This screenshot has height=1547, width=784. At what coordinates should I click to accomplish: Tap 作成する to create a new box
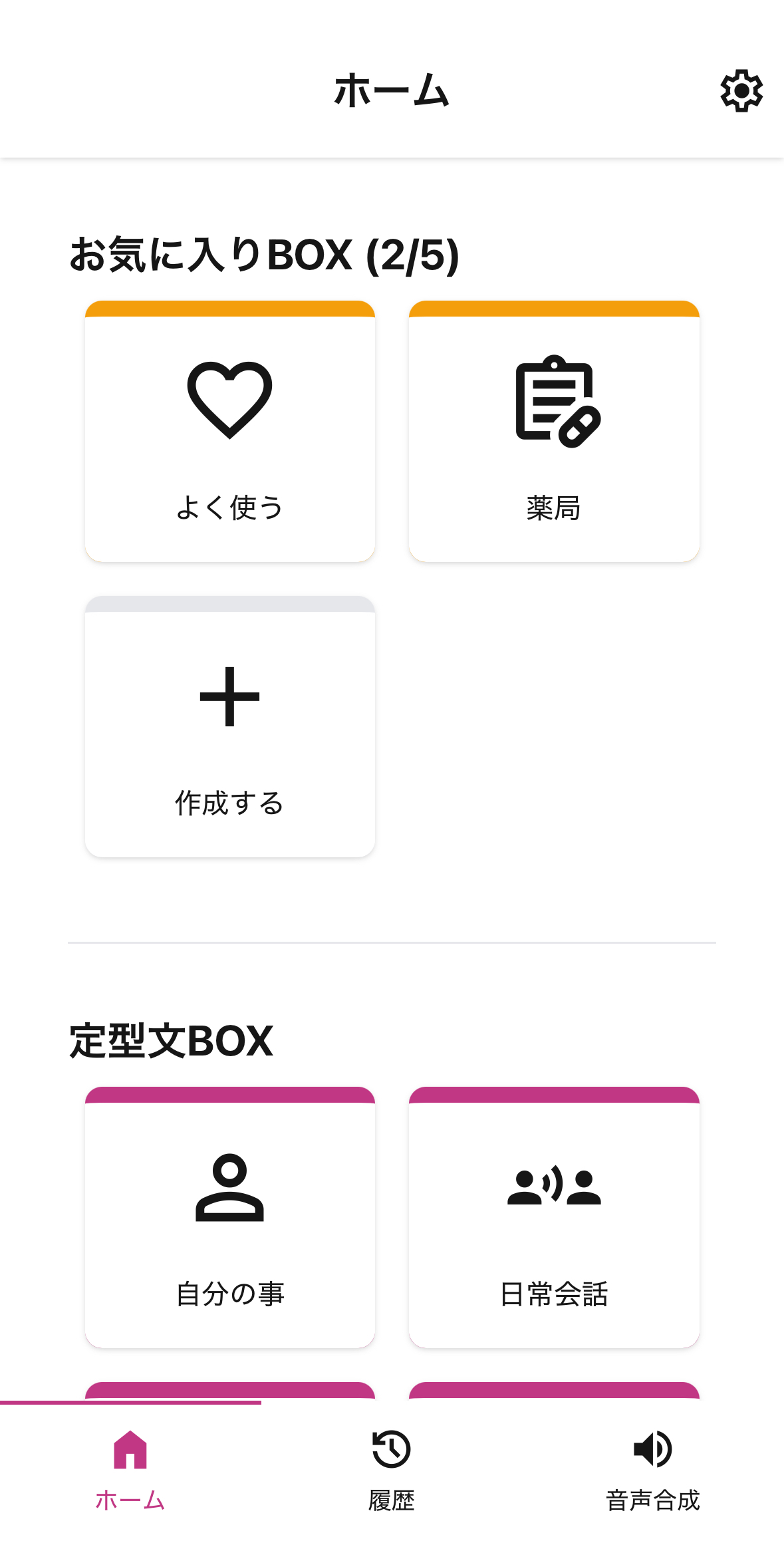(230, 727)
